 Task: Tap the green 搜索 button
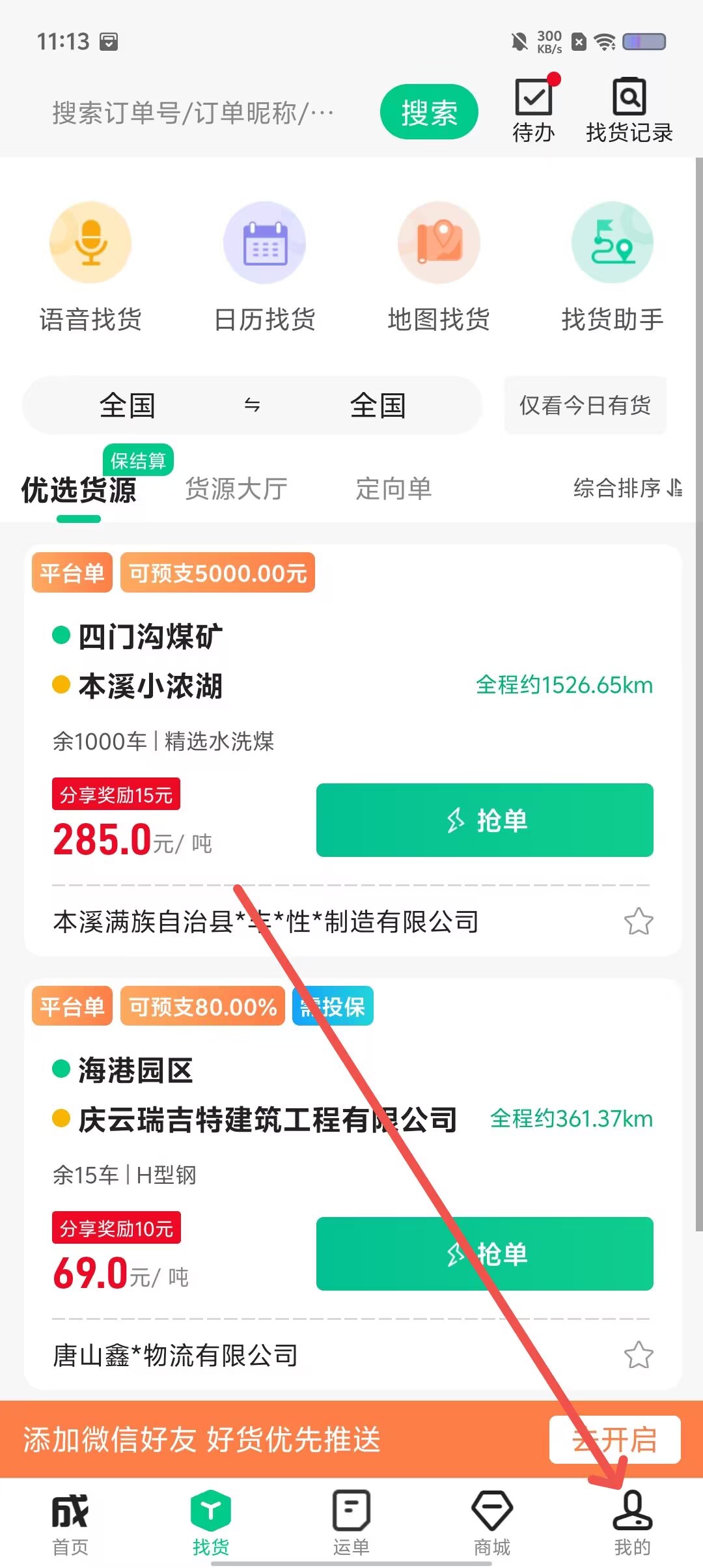429,112
